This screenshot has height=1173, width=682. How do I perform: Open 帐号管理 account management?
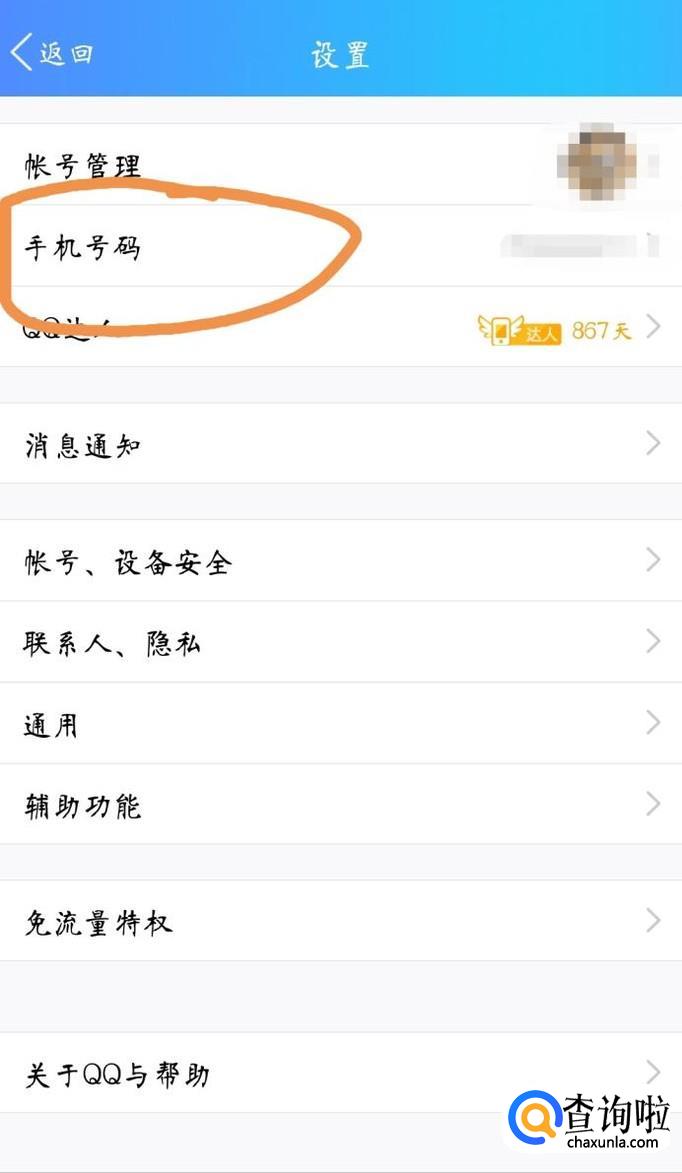(x=84, y=166)
